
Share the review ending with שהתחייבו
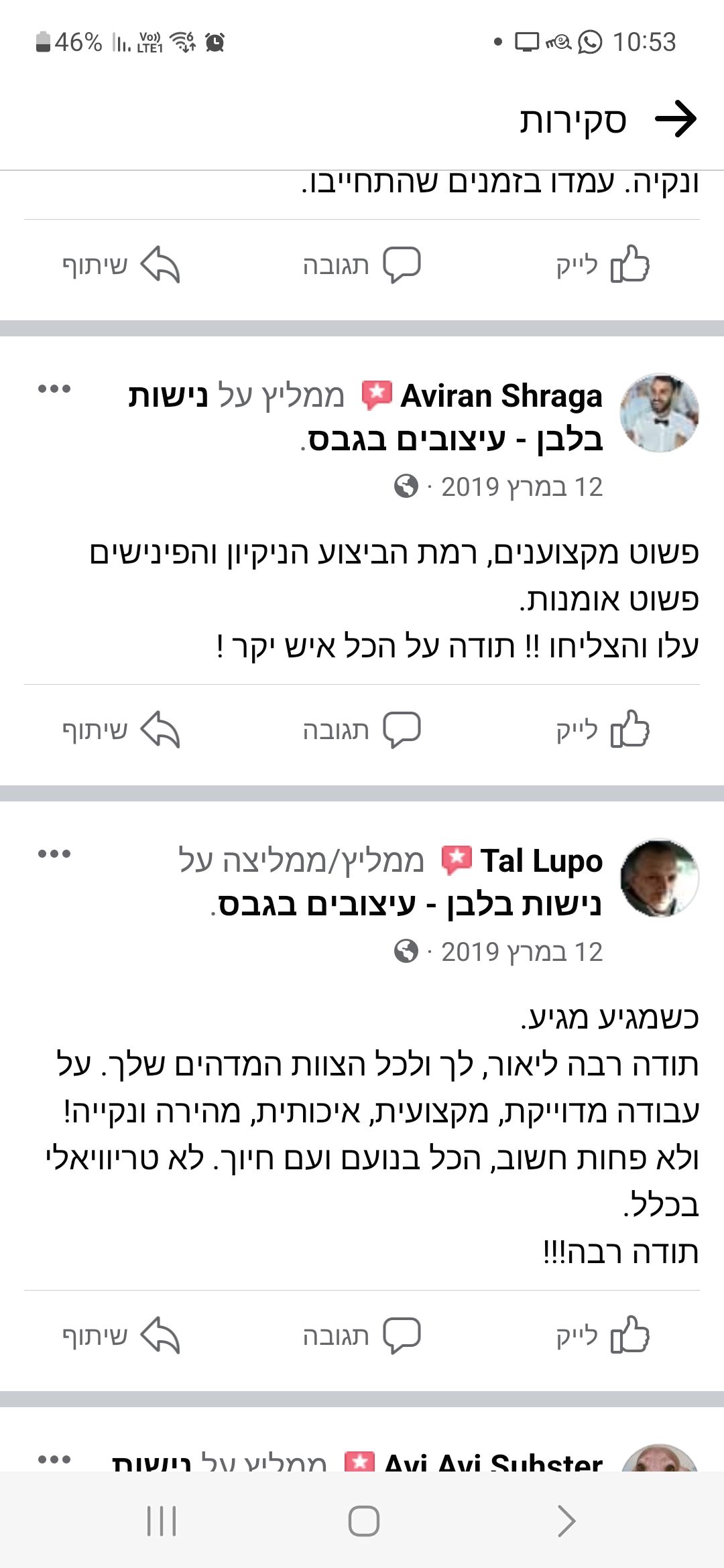coord(121,265)
